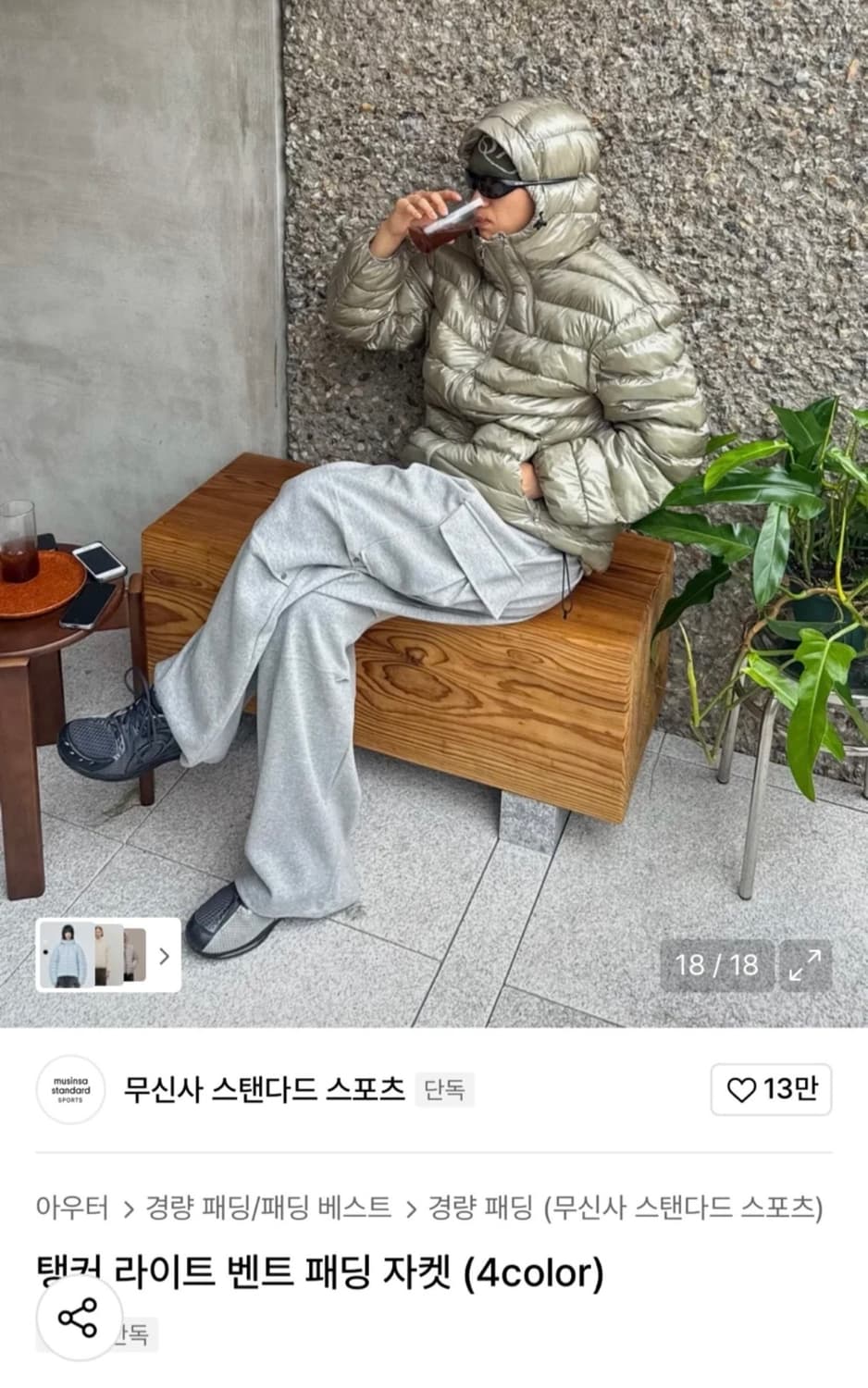Select the 단독 badge next to the brand name
This screenshot has height=1388, width=868.
(445, 1089)
